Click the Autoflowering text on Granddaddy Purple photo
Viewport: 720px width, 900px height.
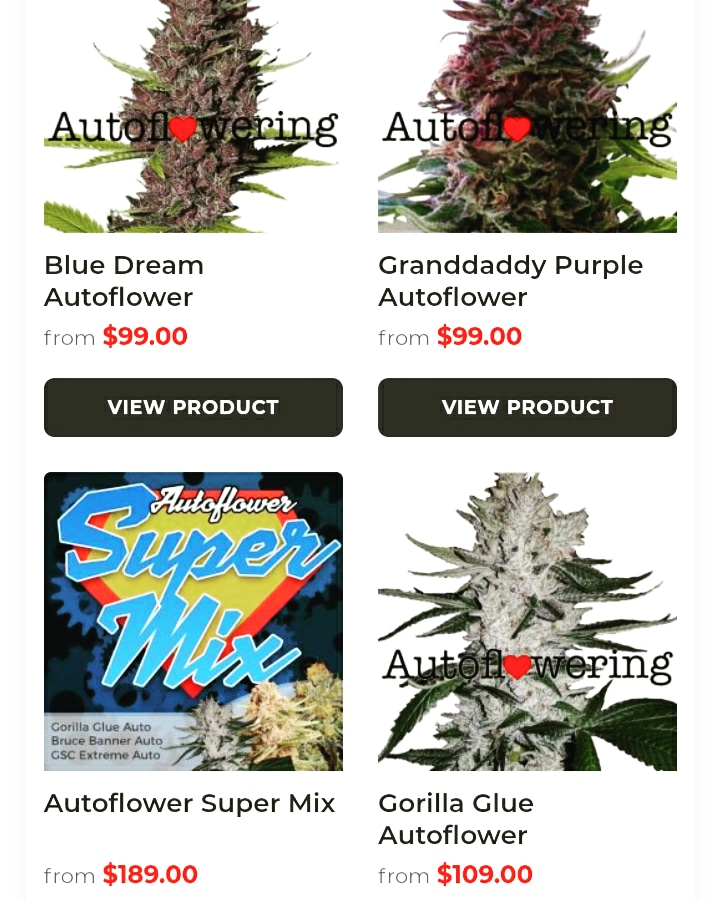[x=527, y=127]
